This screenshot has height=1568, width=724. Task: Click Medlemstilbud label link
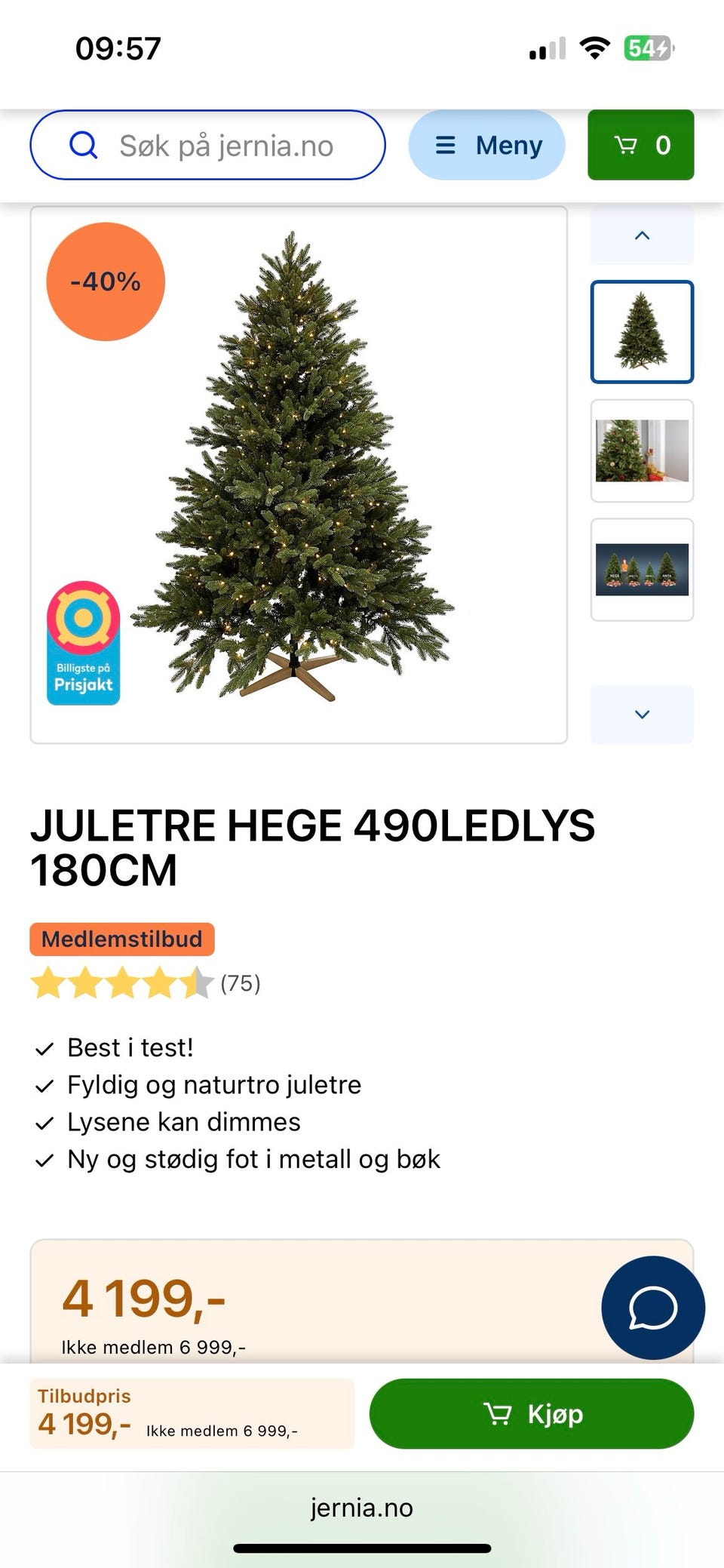coord(121,939)
